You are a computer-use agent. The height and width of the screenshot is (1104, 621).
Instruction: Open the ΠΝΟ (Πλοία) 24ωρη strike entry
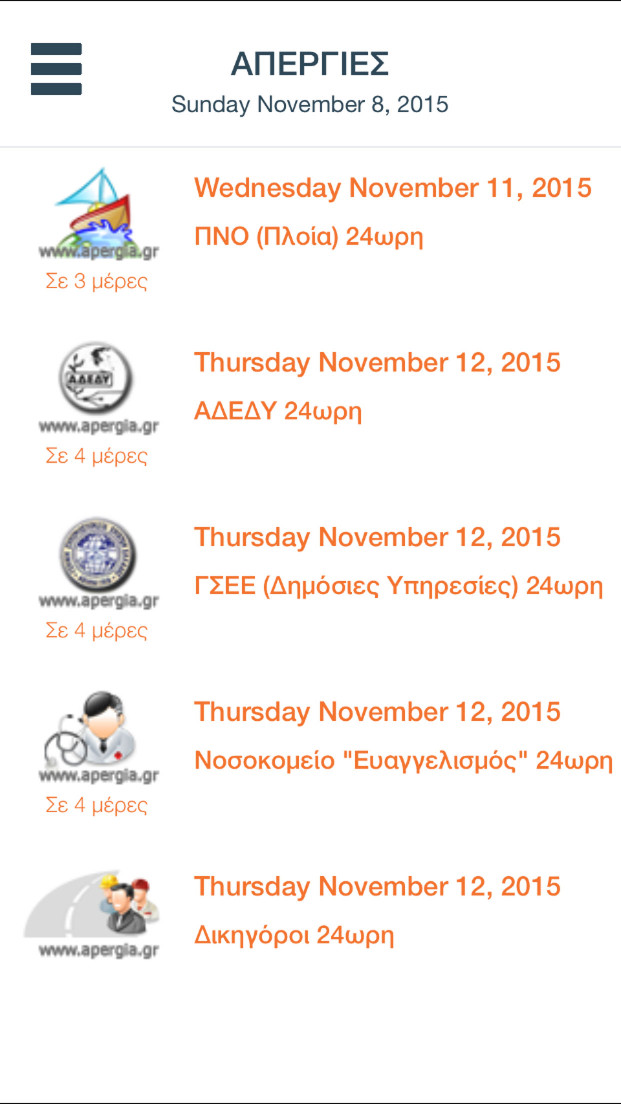pyautogui.click(x=309, y=237)
